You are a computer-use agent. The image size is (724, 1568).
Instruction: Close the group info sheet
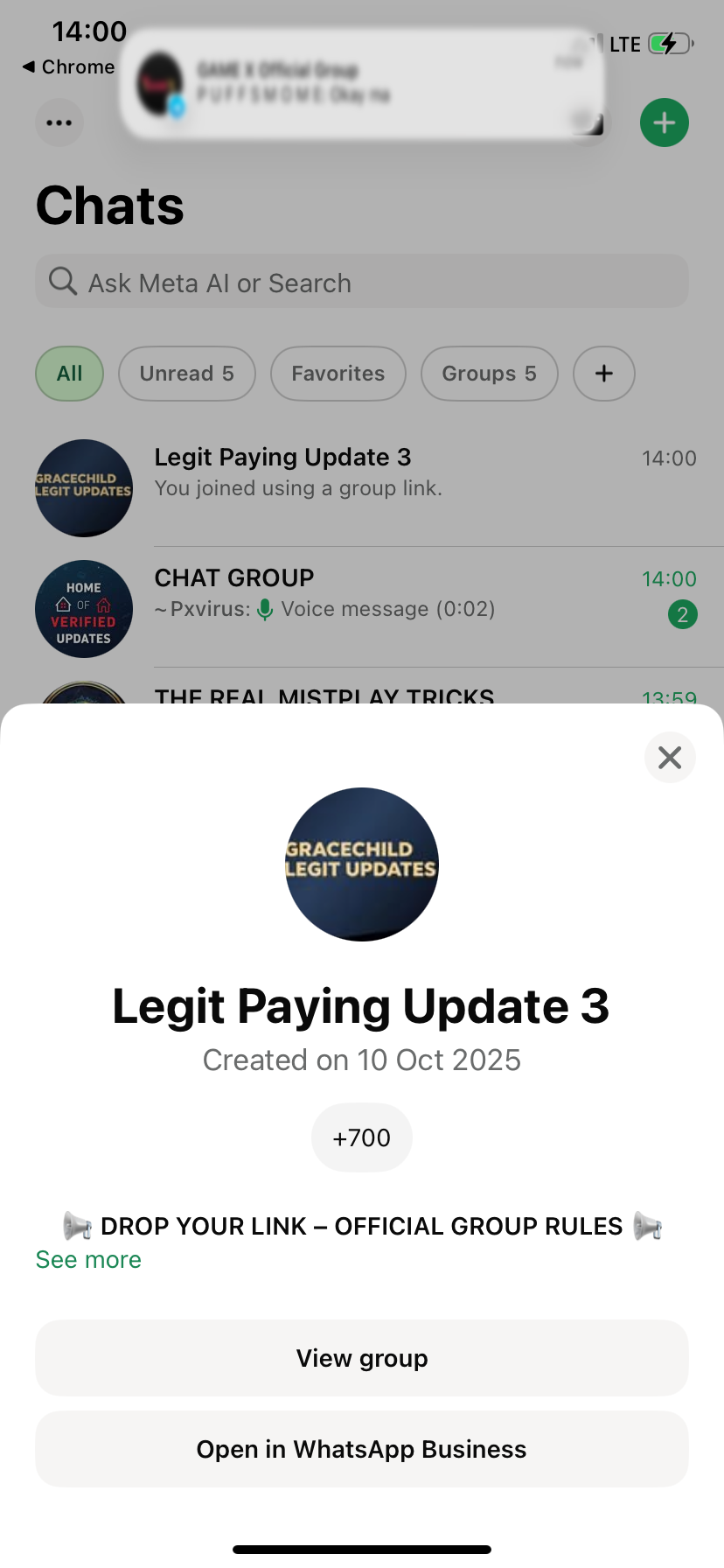[670, 757]
